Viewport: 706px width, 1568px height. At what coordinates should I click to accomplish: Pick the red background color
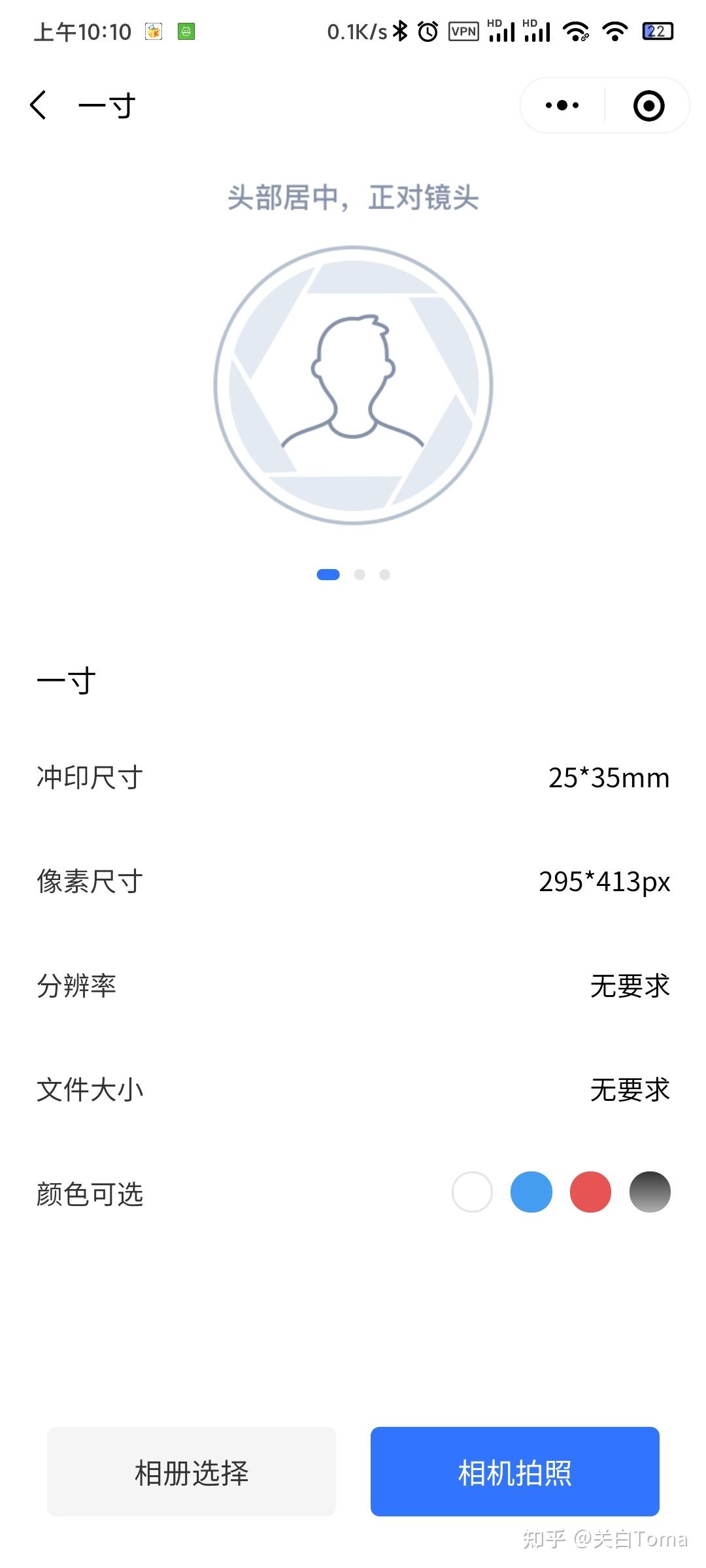590,1192
